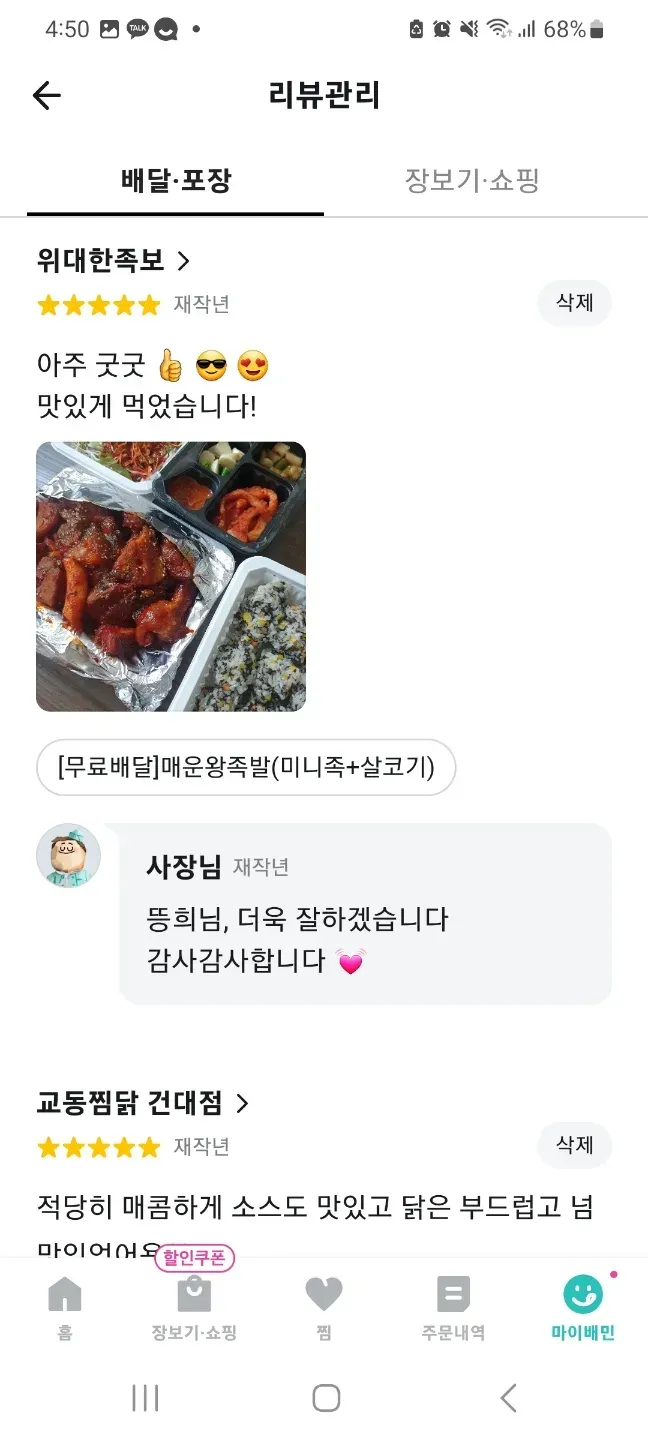Delete the 위대한족보 review
The width and height of the screenshot is (648, 1440).
tap(575, 303)
